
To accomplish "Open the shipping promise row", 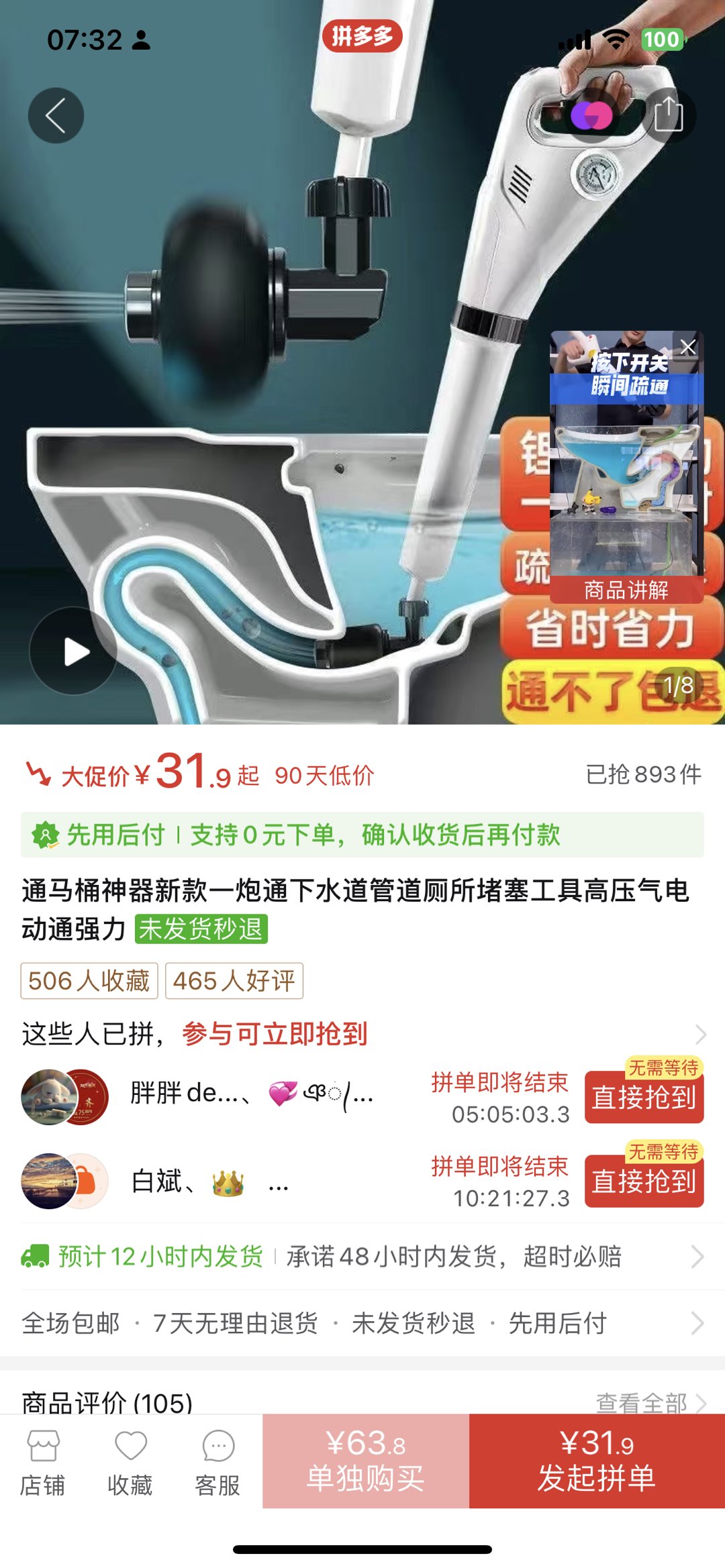I will coord(362,1256).
